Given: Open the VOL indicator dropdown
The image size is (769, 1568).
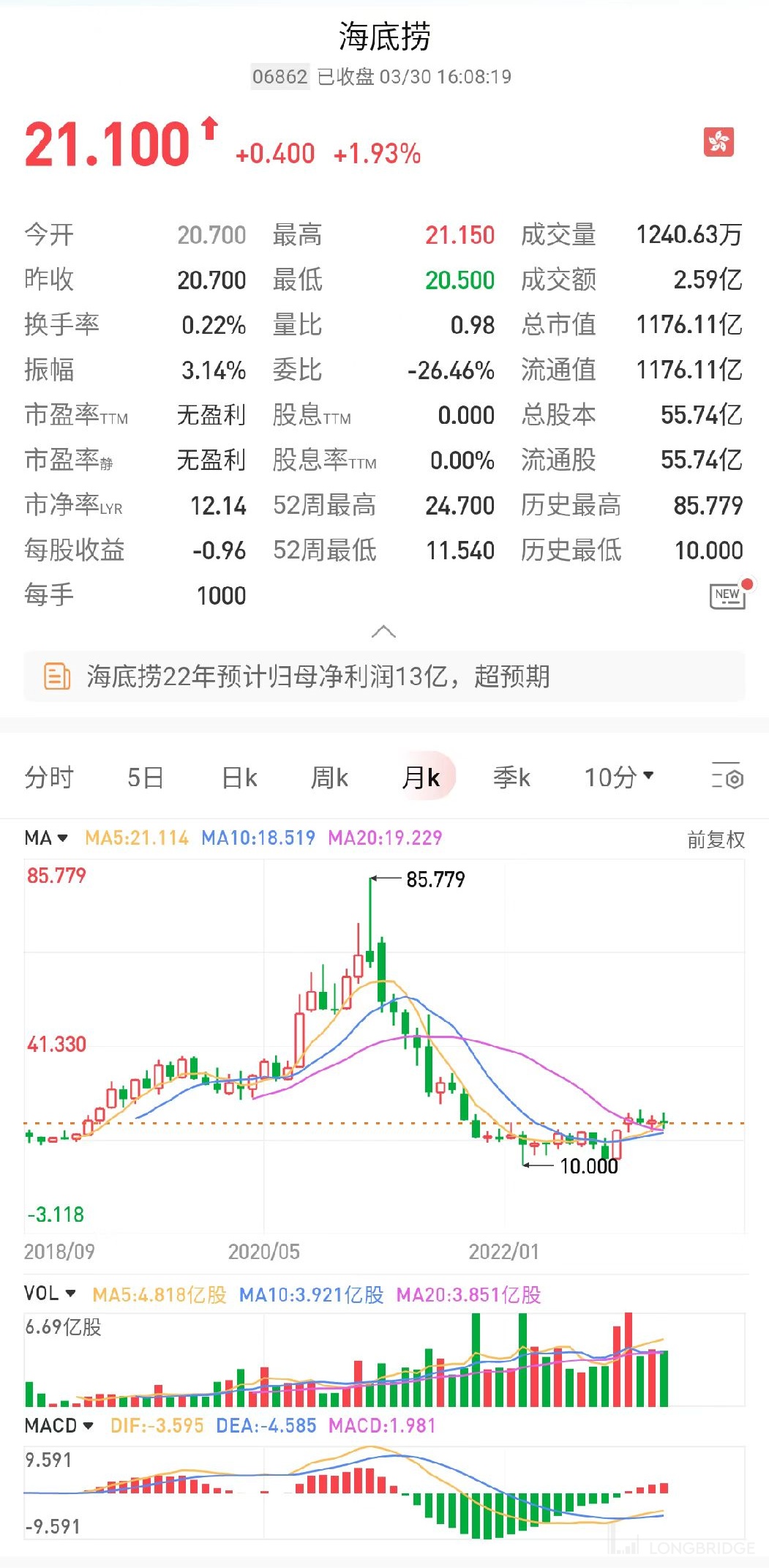Looking at the screenshot, I should coord(50,1293).
